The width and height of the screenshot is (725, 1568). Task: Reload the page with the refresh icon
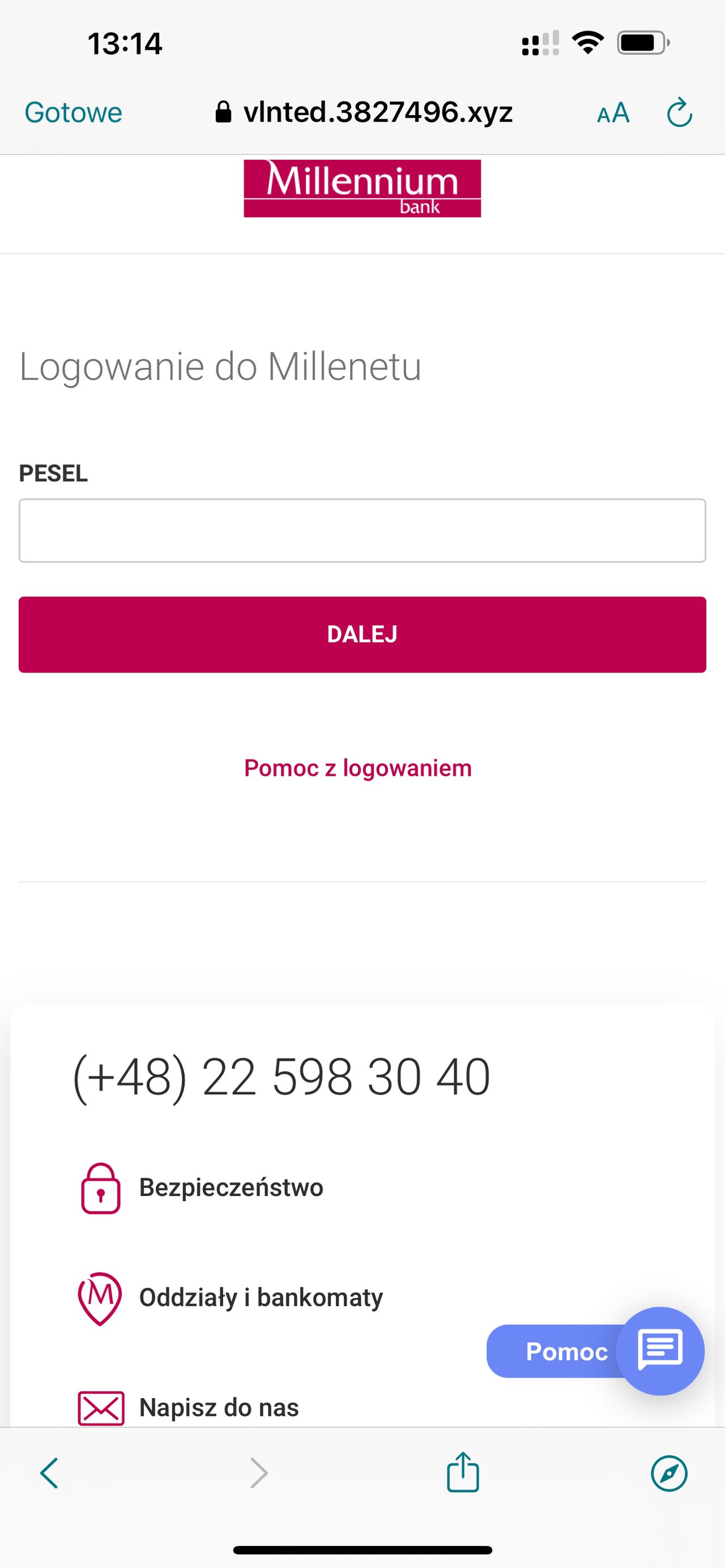[x=679, y=112]
